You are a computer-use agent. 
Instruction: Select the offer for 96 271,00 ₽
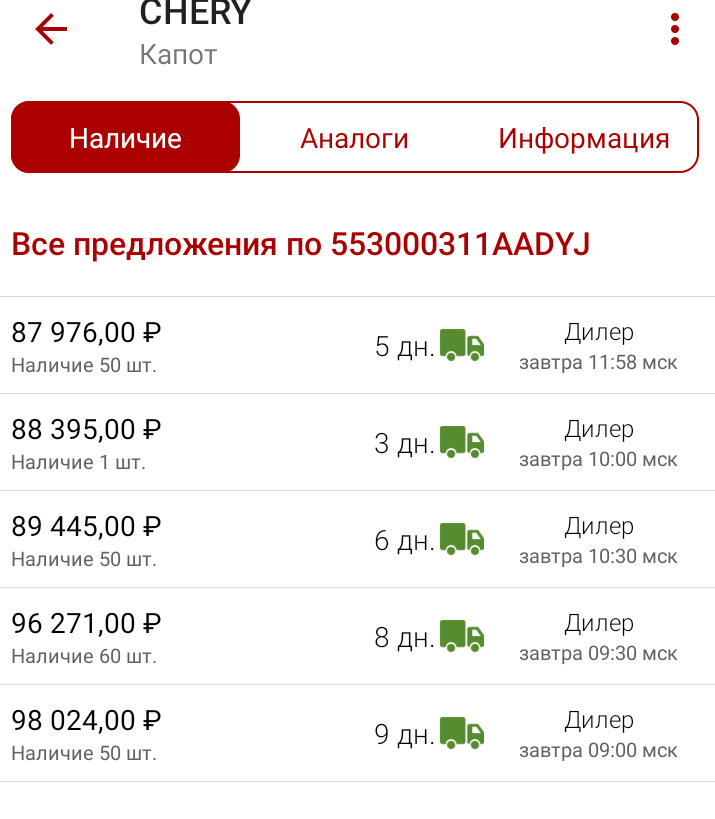click(357, 637)
